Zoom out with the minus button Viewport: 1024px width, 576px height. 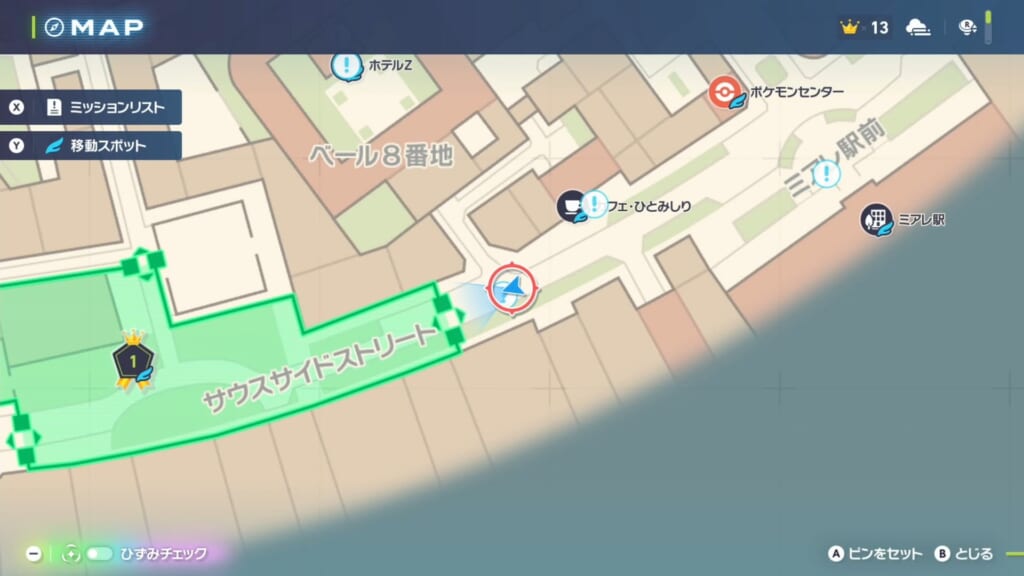33,553
